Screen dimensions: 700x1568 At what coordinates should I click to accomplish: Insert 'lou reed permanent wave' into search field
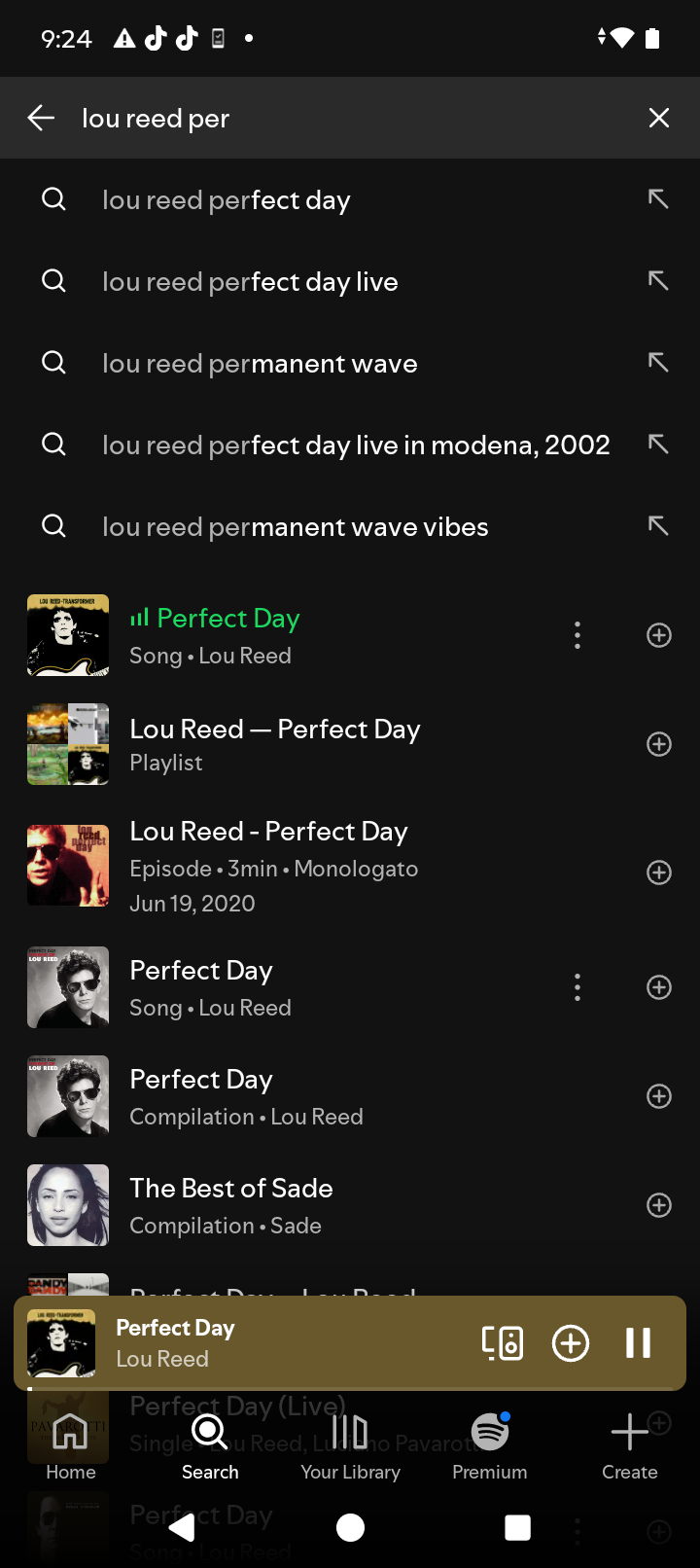(658, 362)
